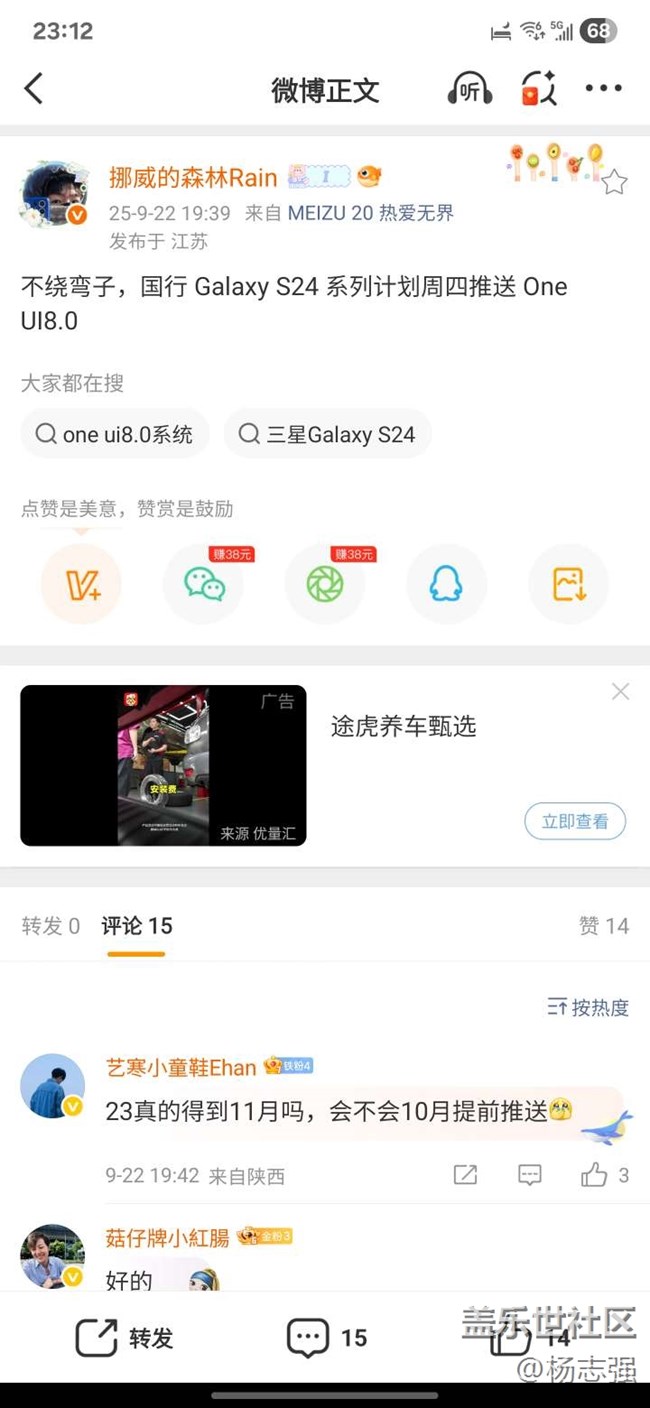Switch to the 赞 14 tab
The height and width of the screenshot is (1408, 650).
pos(604,926)
